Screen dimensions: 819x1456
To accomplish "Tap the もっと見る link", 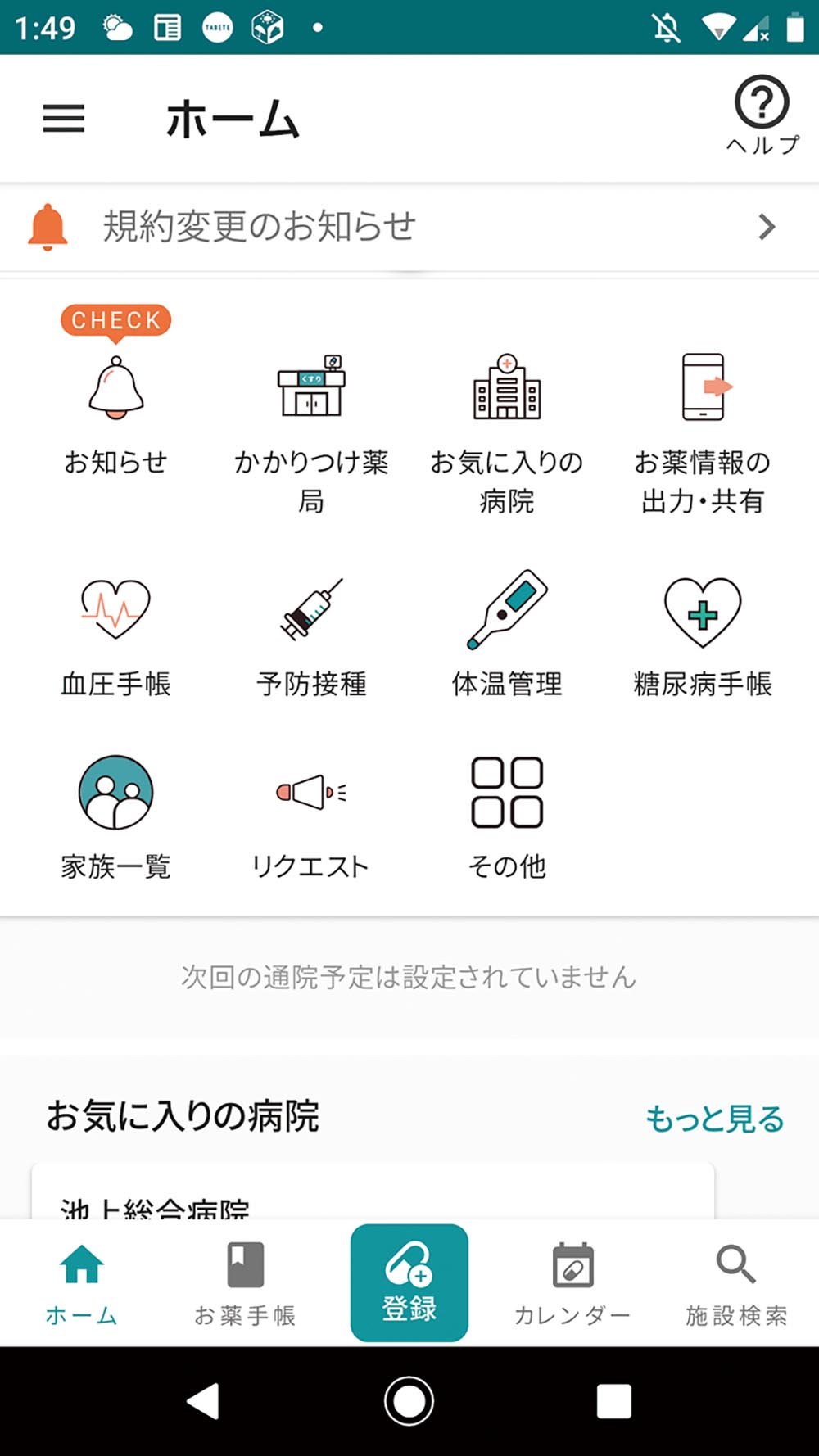I will tap(715, 1119).
